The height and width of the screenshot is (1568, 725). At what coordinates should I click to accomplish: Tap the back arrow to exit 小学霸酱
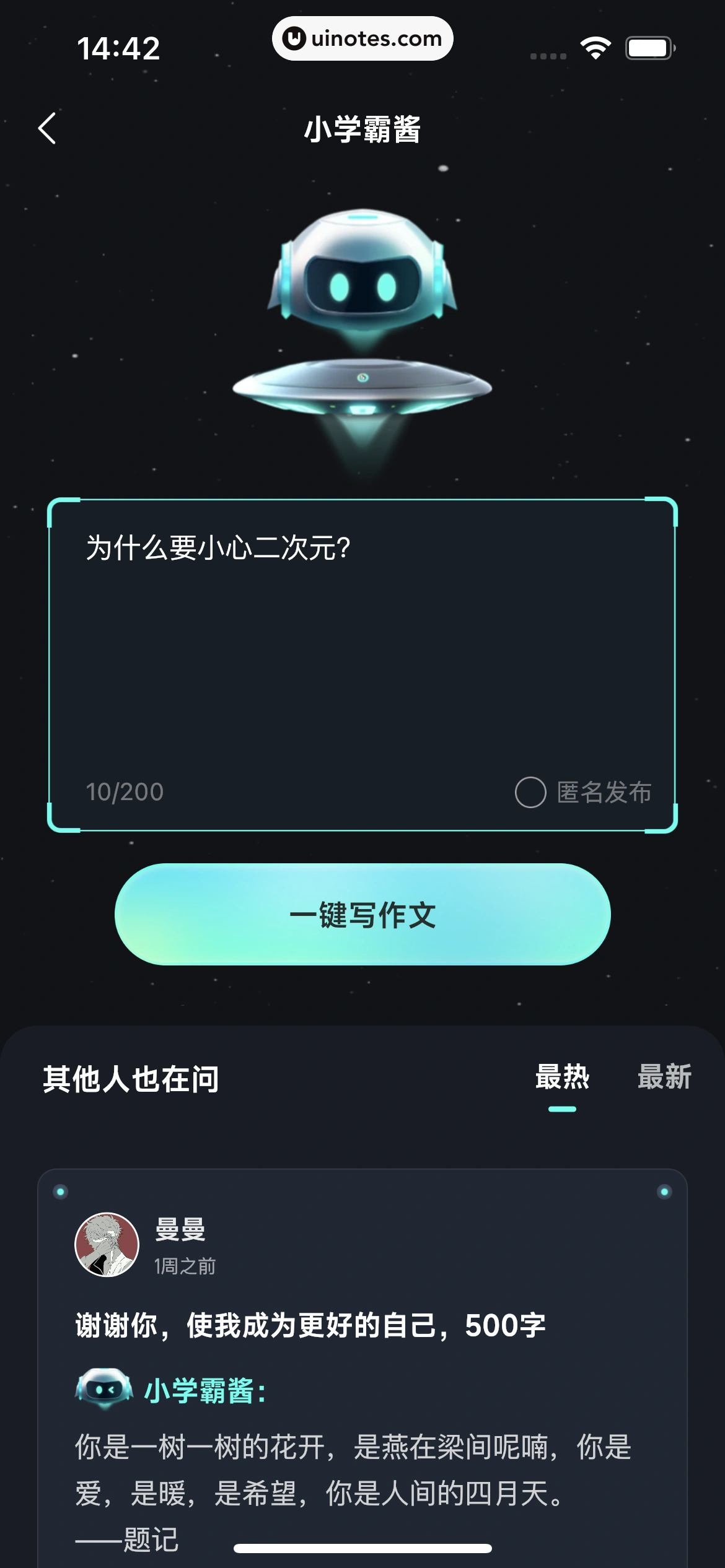coord(46,128)
